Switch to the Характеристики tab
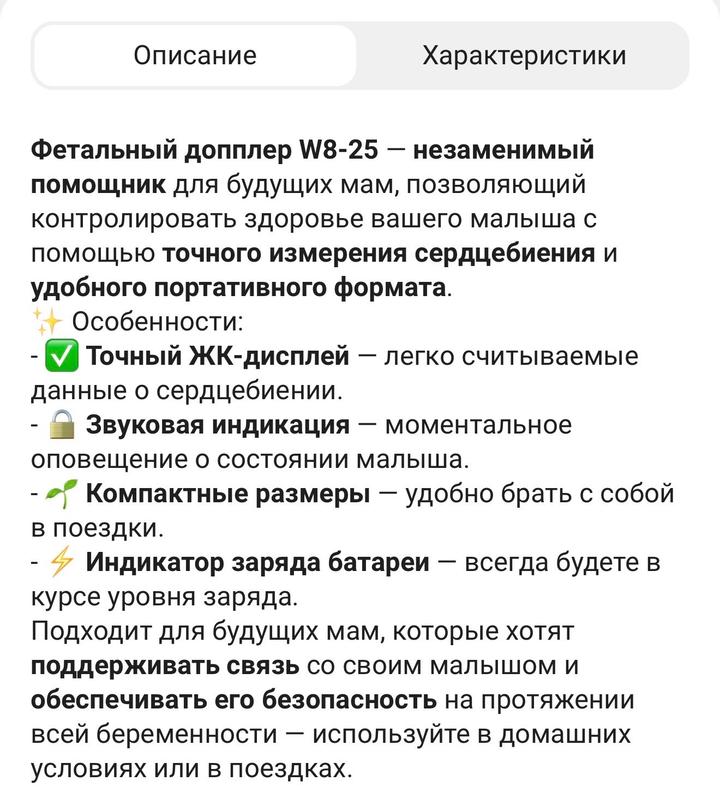The height and width of the screenshot is (812, 720). (x=524, y=55)
